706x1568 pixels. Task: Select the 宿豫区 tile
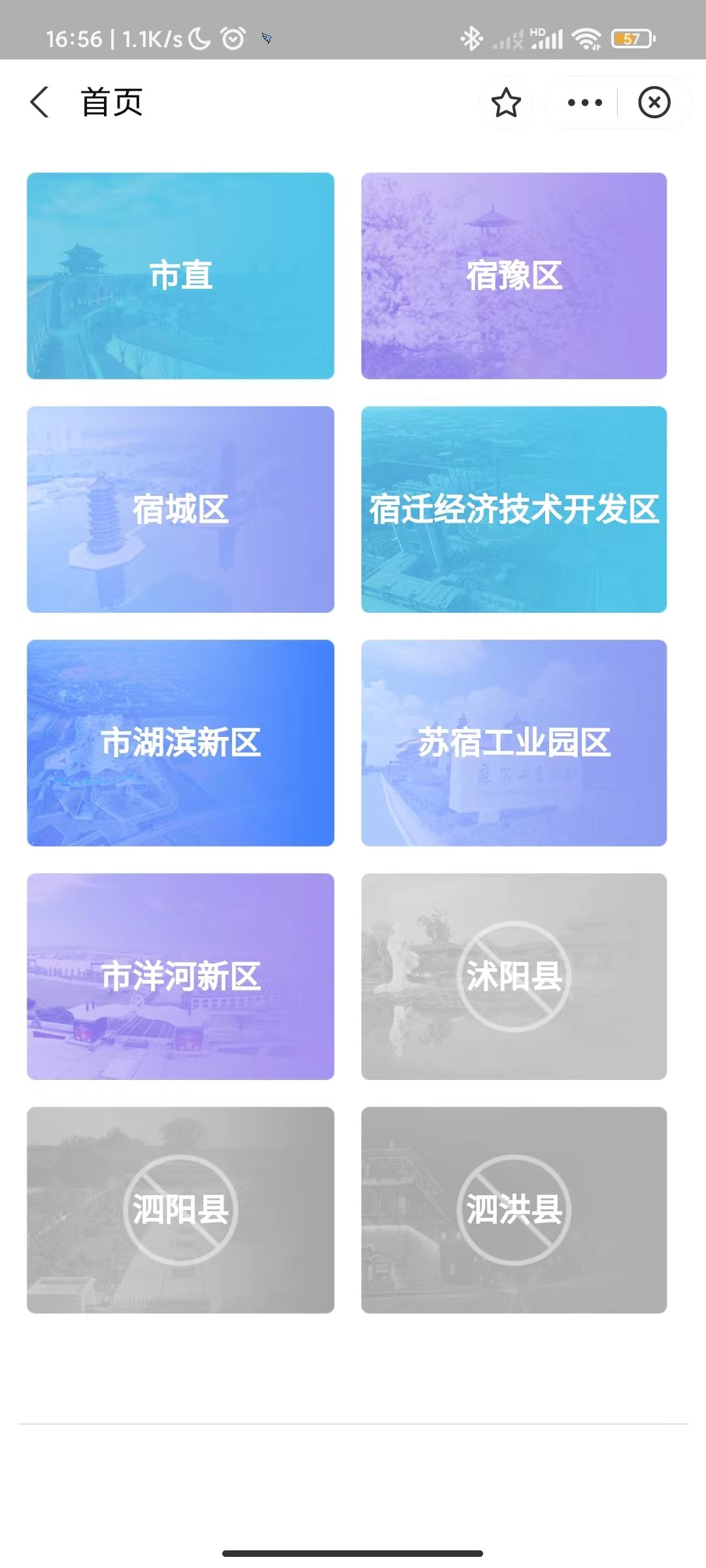coord(514,276)
